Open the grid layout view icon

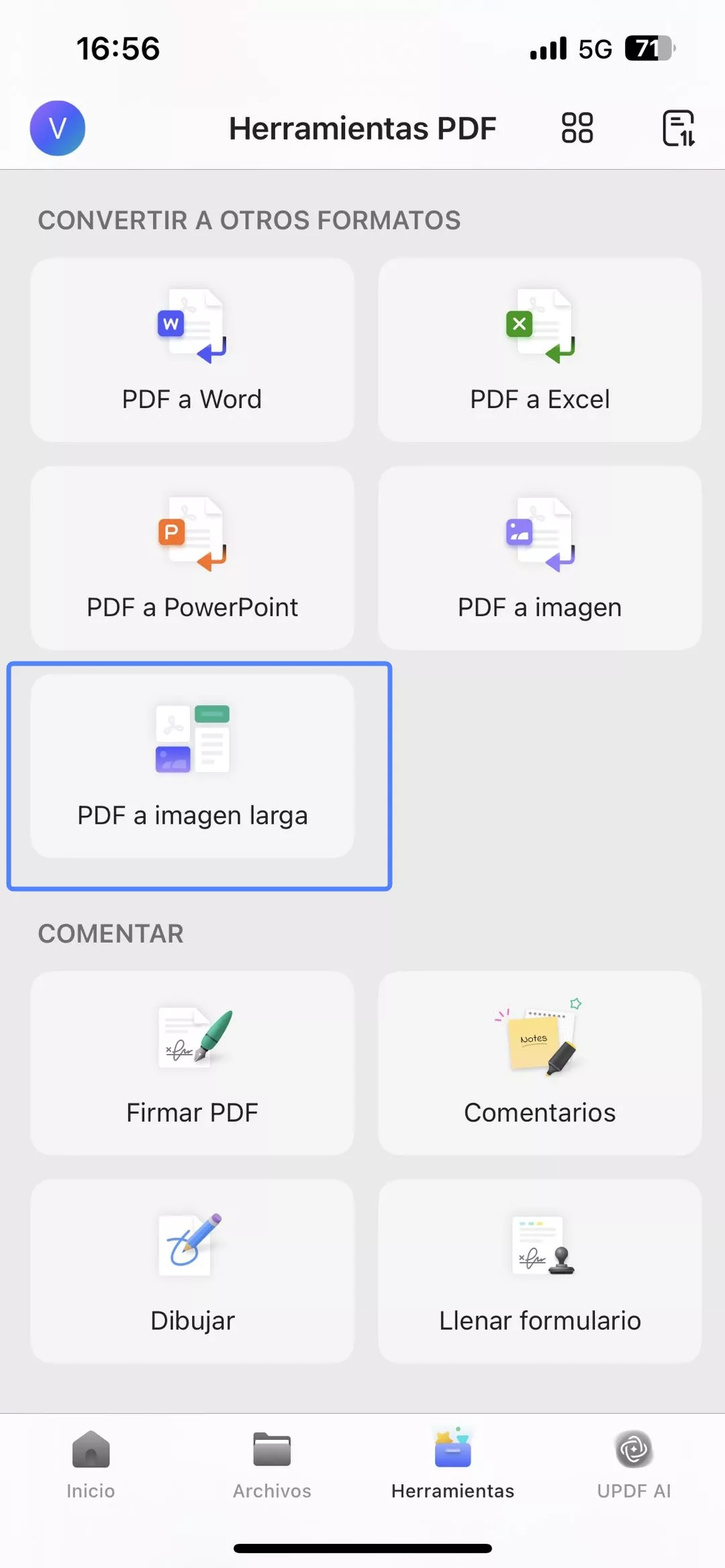click(x=577, y=127)
